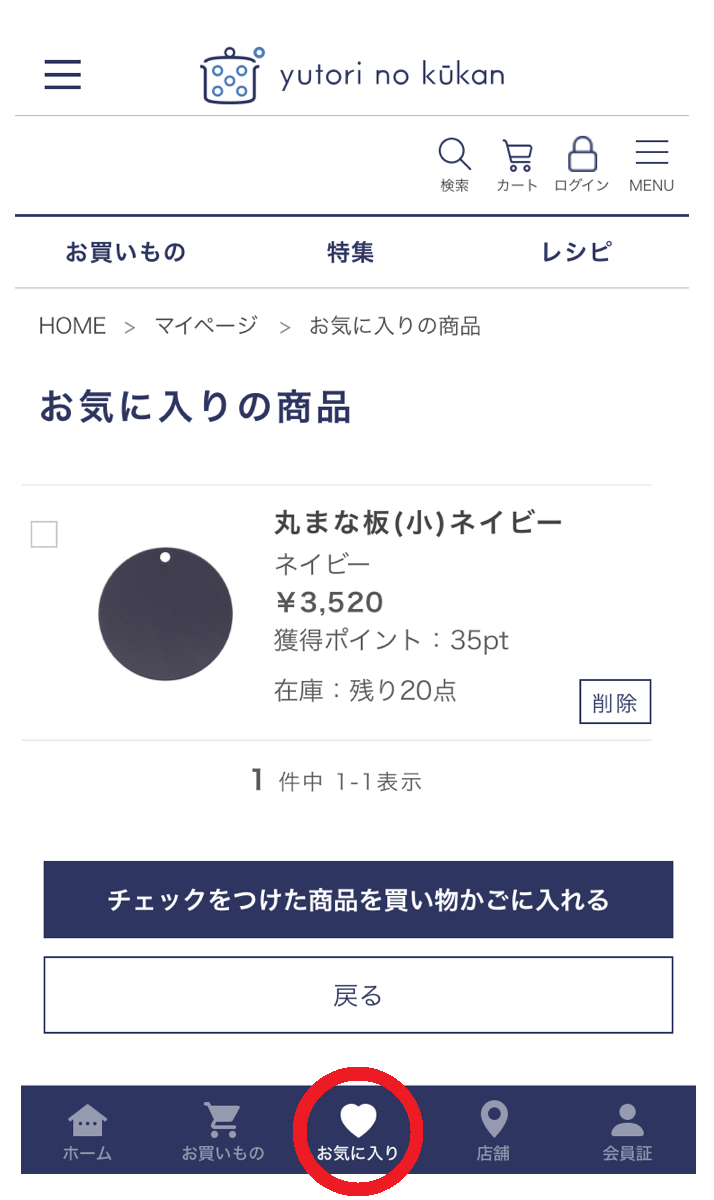Go to ホーム in bottom navigation
Image resolution: width=714 pixels, height=1200 pixels.
87,1132
